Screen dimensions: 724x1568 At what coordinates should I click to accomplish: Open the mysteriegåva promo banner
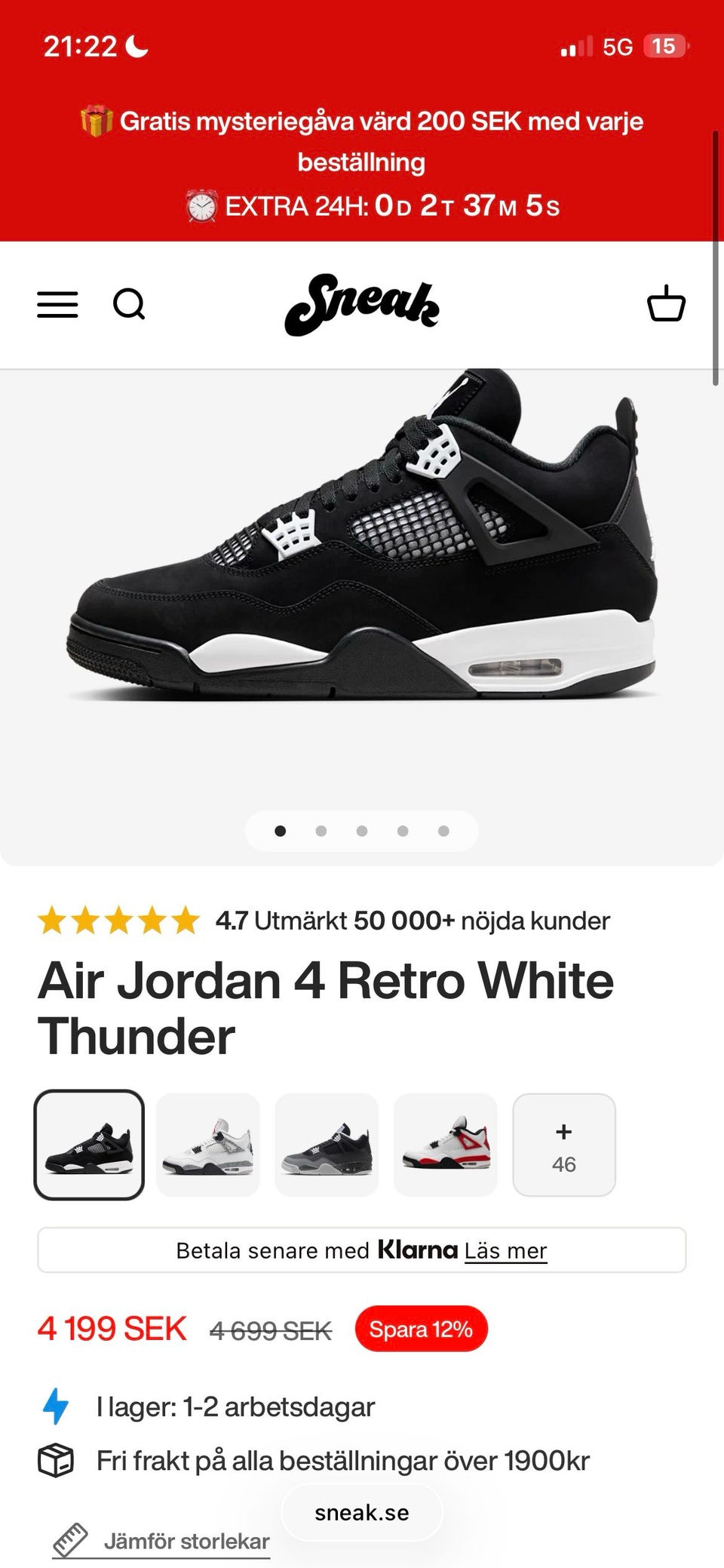pos(362,141)
